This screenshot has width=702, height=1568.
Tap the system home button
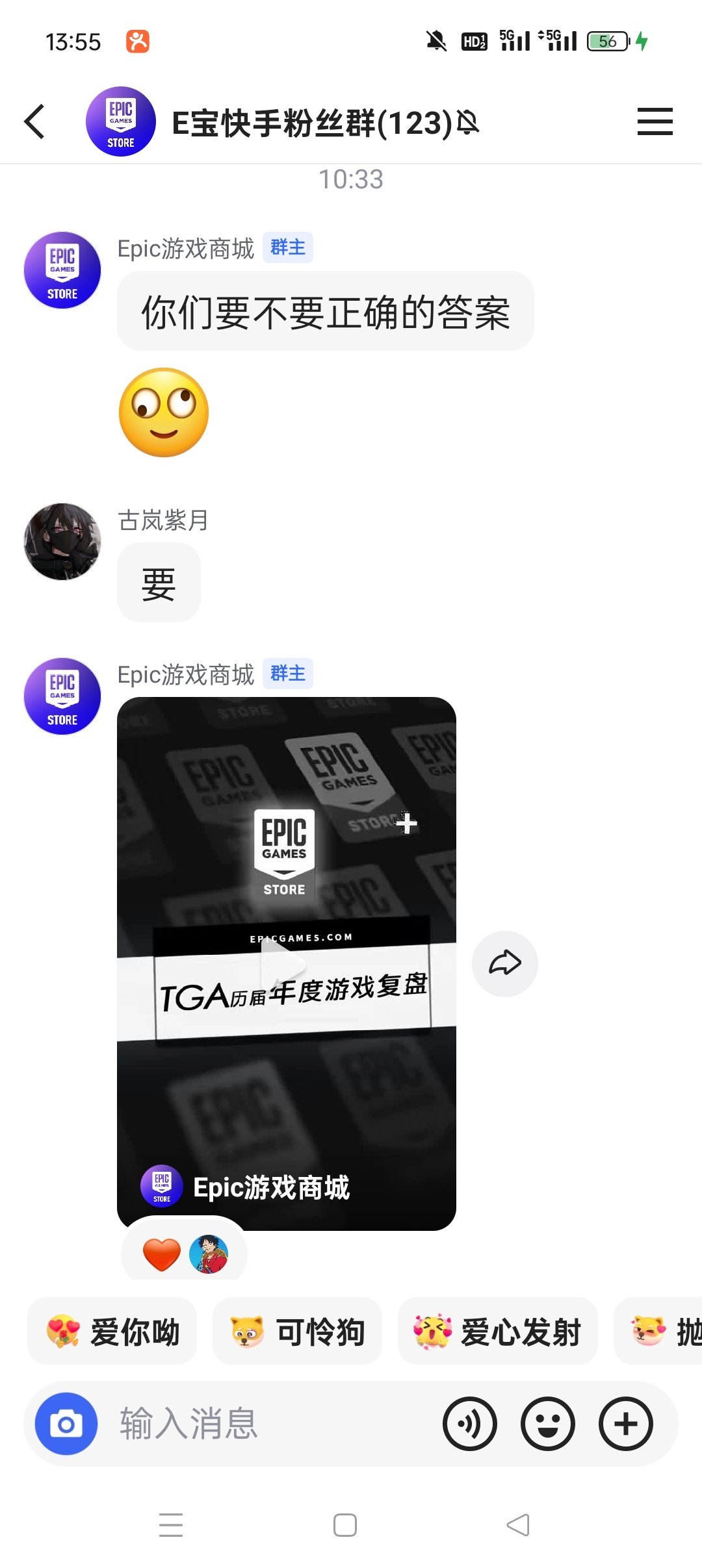tap(345, 1524)
